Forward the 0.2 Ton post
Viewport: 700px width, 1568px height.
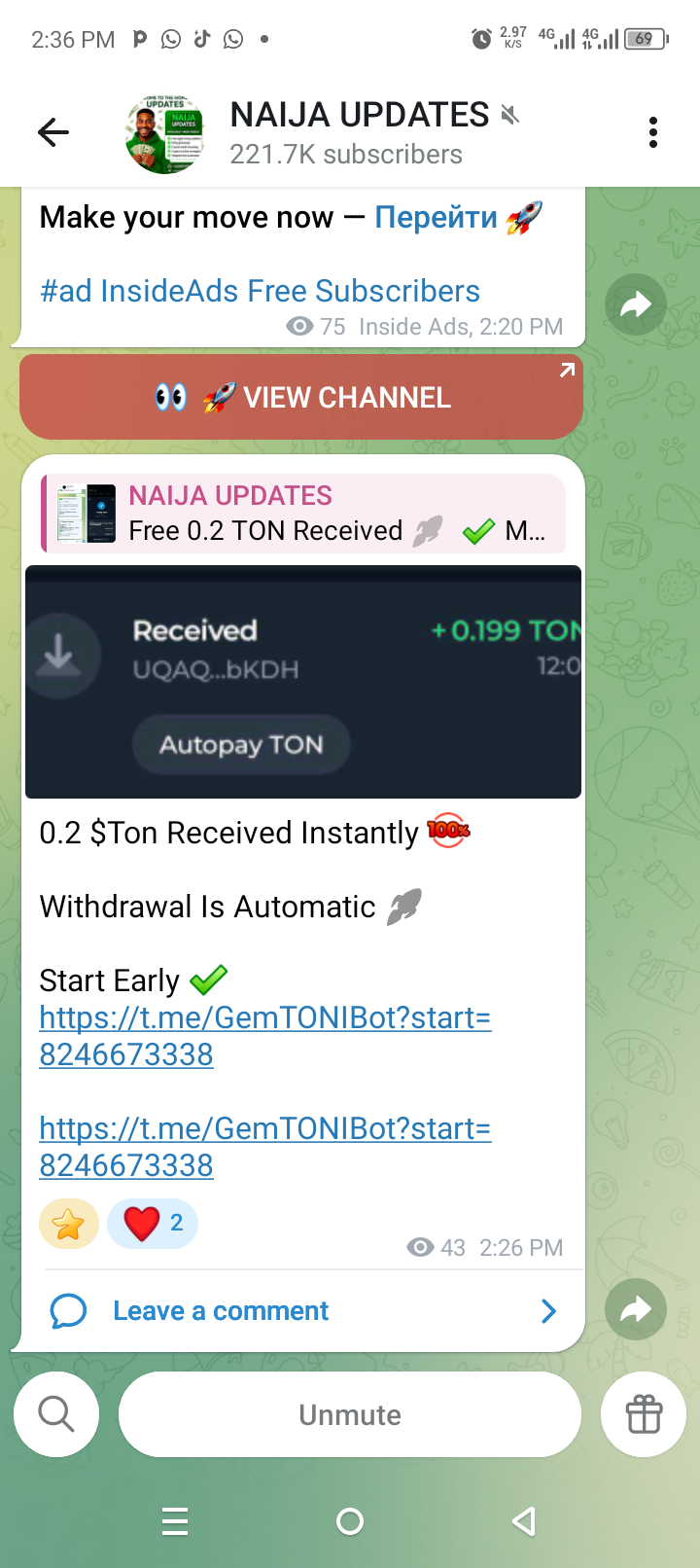[x=636, y=1309]
